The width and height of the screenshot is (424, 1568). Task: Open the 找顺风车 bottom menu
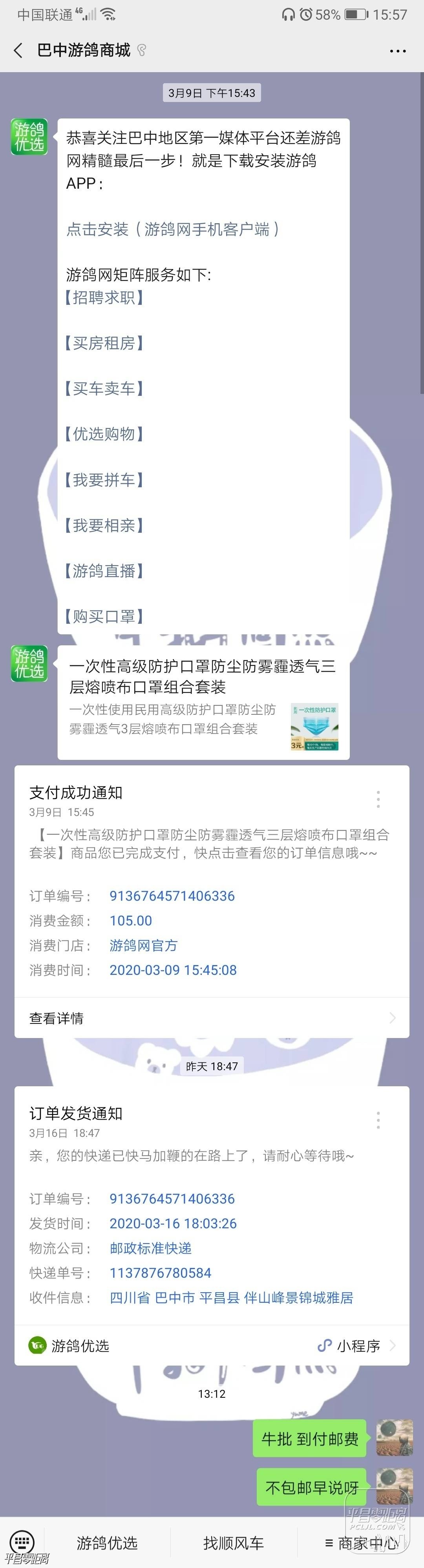pyautogui.click(x=233, y=1543)
